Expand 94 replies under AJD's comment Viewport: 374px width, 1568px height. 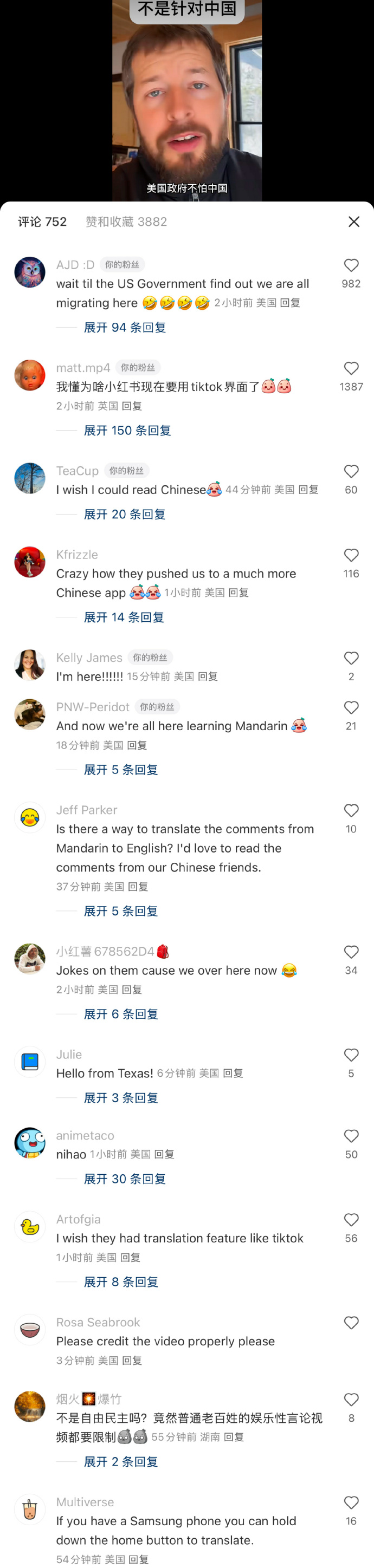click(124, 328)
